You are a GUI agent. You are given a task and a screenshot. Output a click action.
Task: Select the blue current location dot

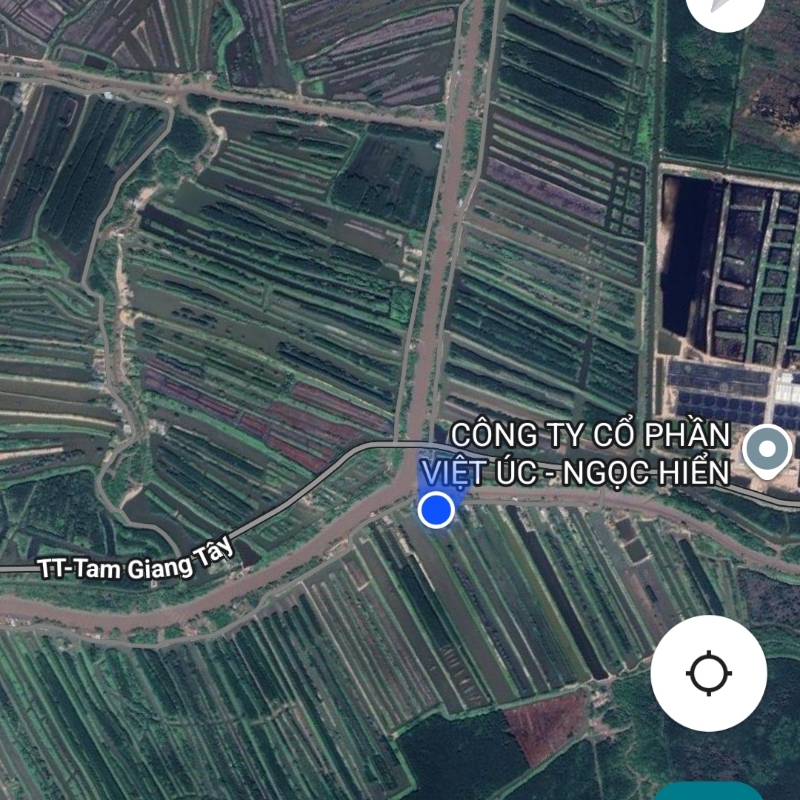point(436,510)
